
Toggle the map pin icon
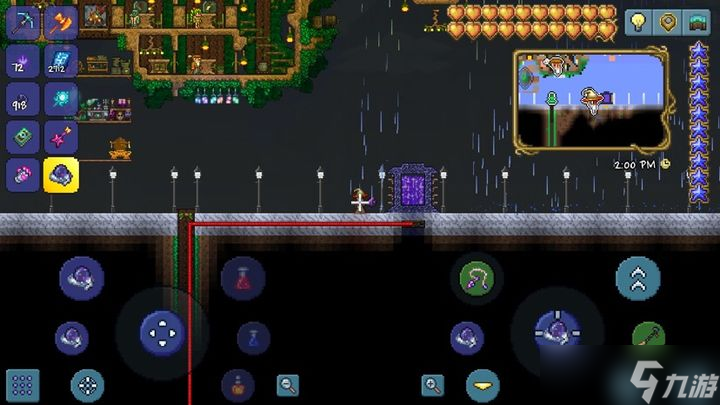click(667, 22)
